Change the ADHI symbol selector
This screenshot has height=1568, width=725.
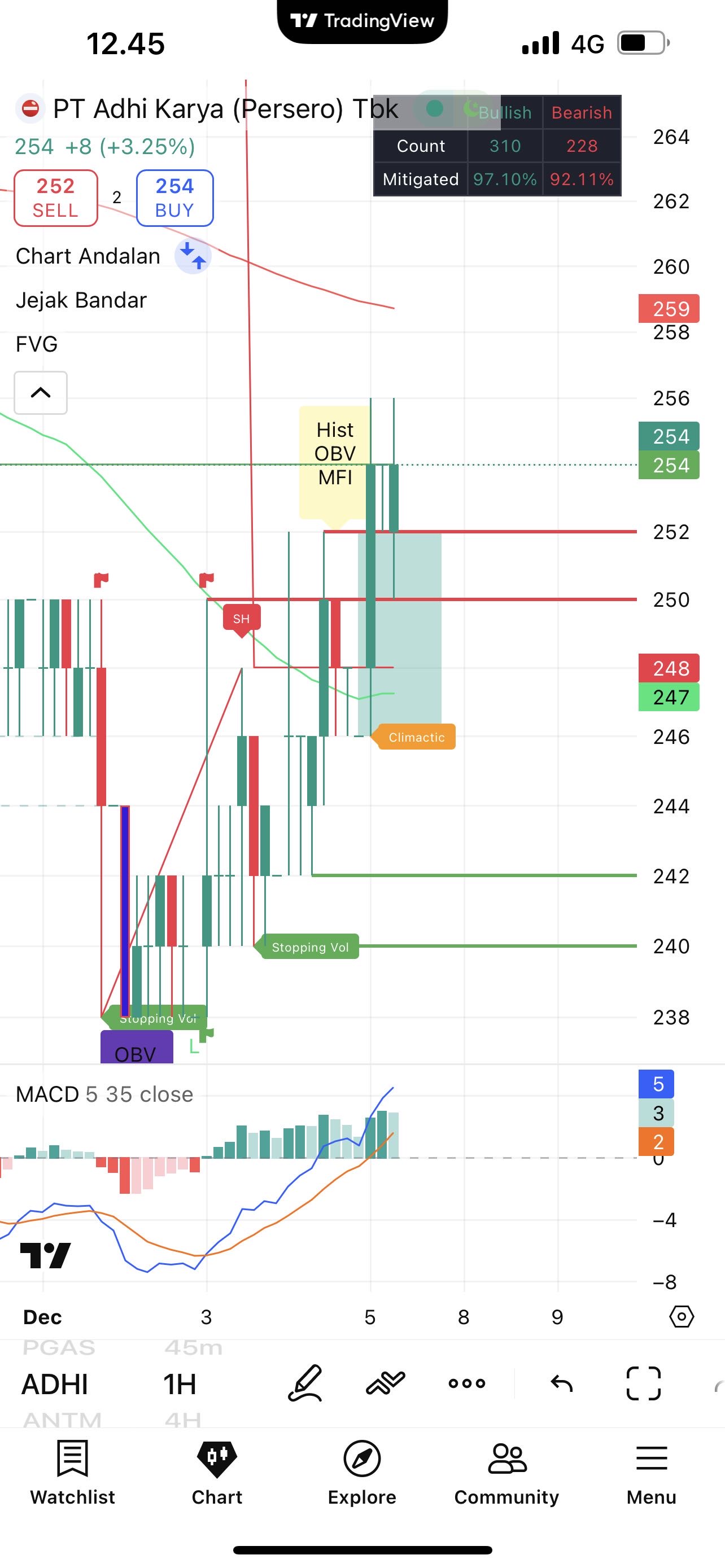click(55, 1384)
